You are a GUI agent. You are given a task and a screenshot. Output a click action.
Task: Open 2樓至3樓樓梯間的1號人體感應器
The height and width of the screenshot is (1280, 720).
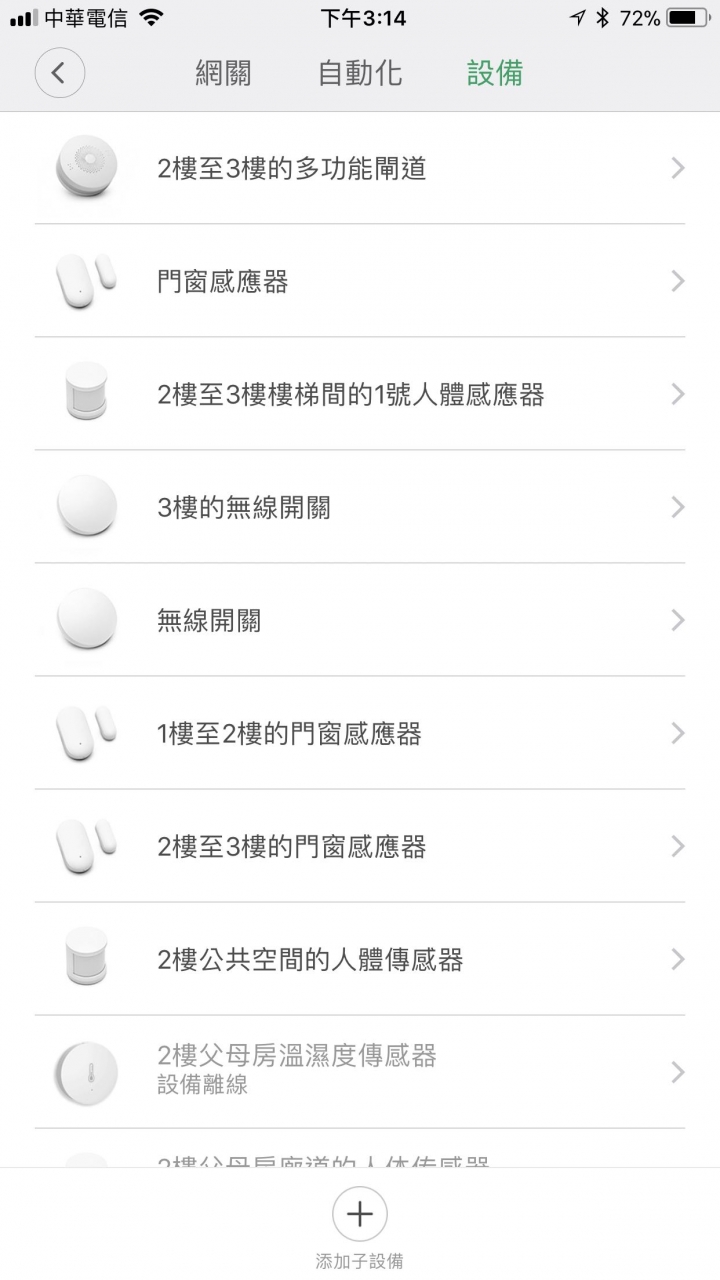360,394
